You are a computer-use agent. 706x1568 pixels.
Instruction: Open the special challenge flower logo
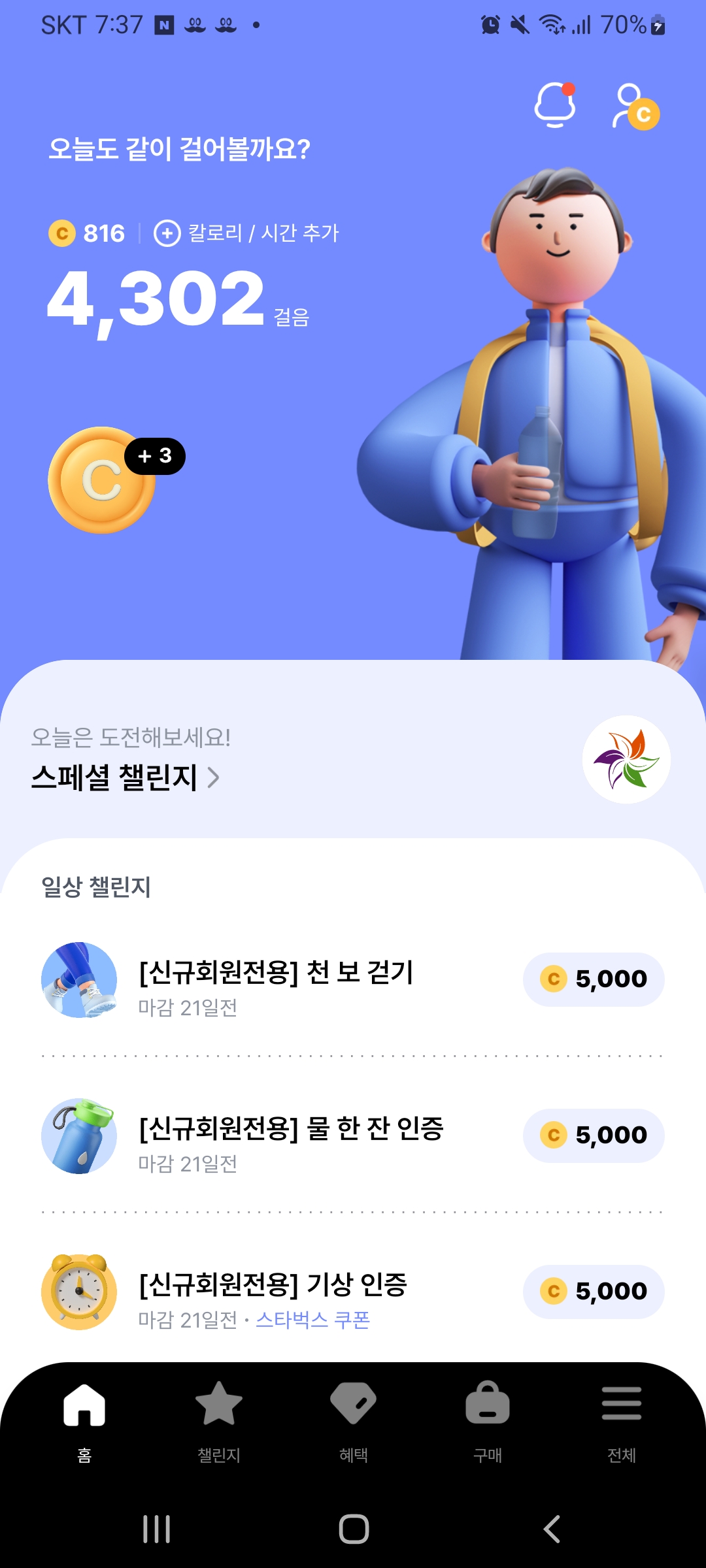pyautogui.click(x=626, y=759)
